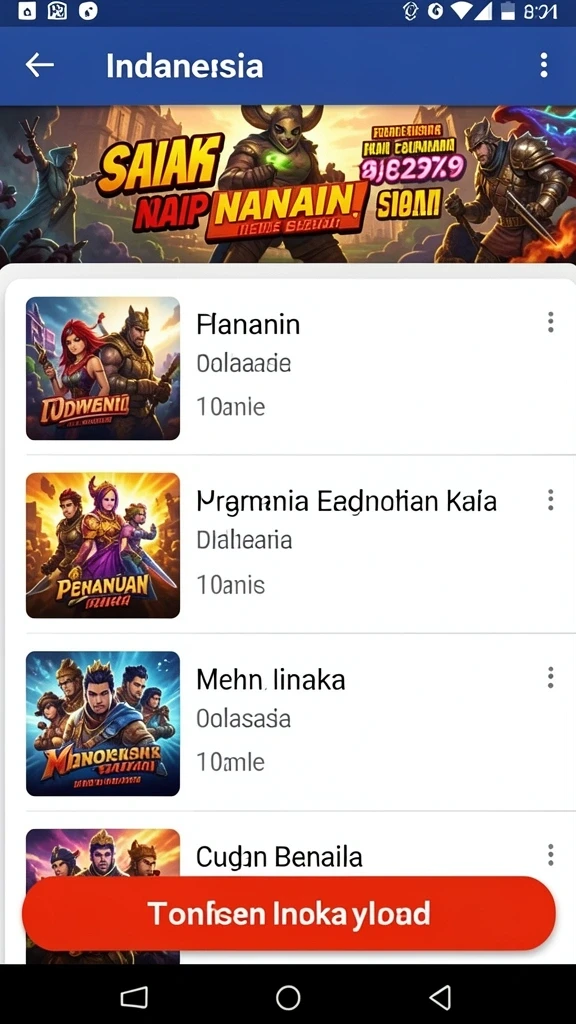Viewport: 576px width, 1024px height.
Task: Open the app bar overflow menu
Action: tap(543, 65)
